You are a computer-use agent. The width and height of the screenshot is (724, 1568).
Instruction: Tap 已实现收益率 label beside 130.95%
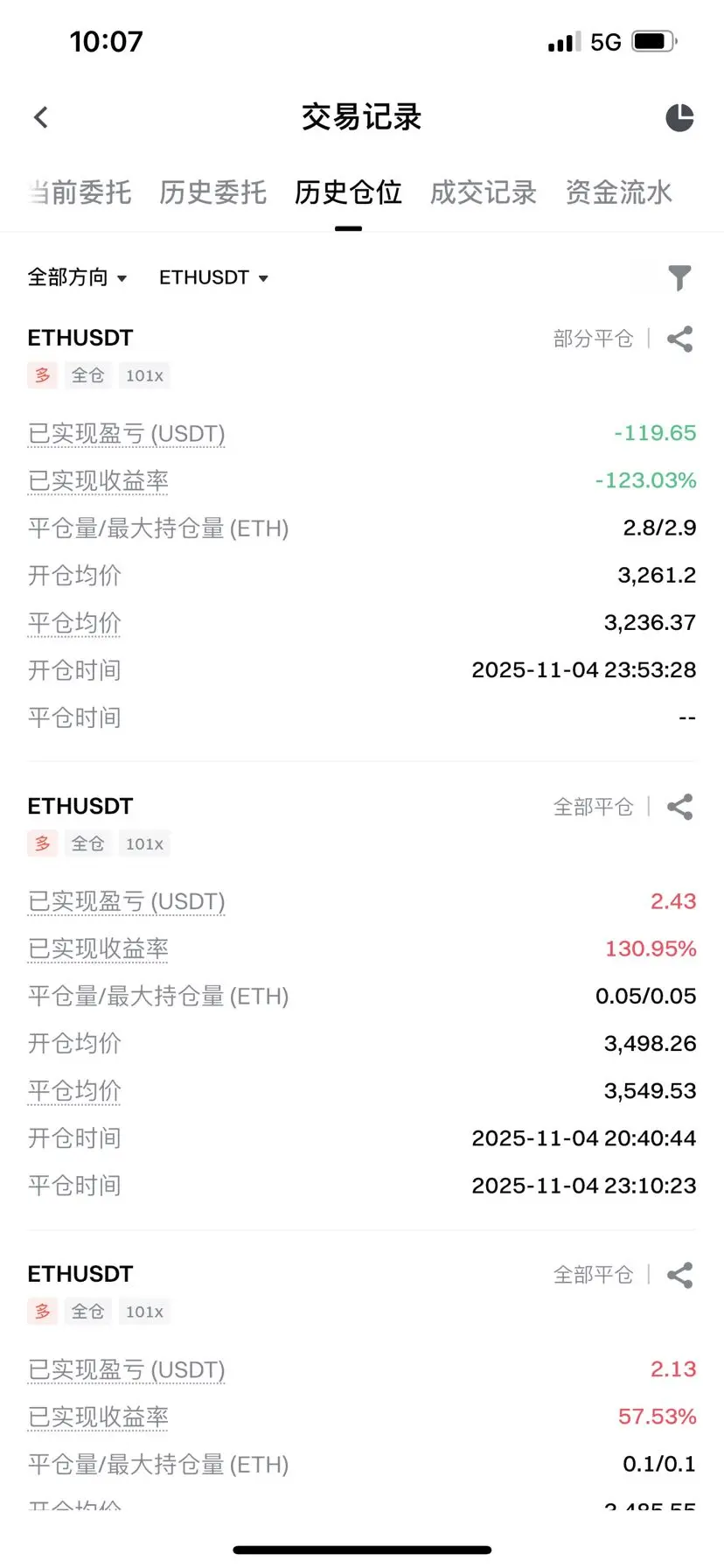pos(98,949)
